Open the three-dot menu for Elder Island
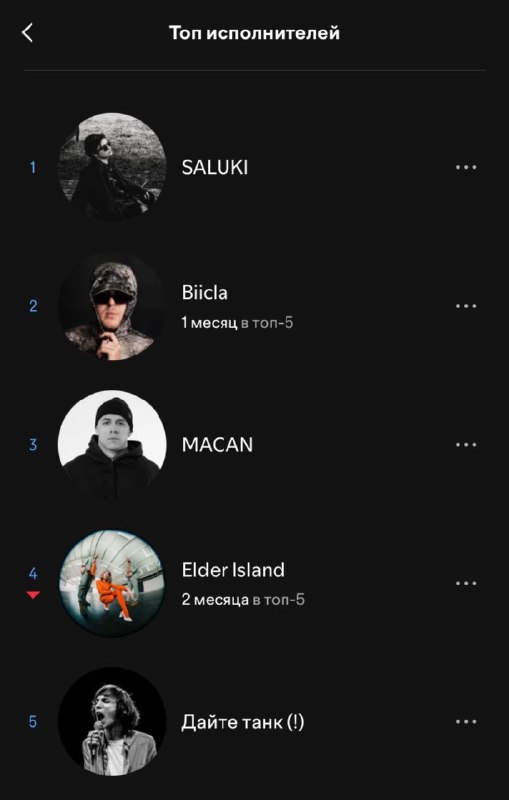The width and height of the screenshot is (509, 800). [x=466, y=583]
